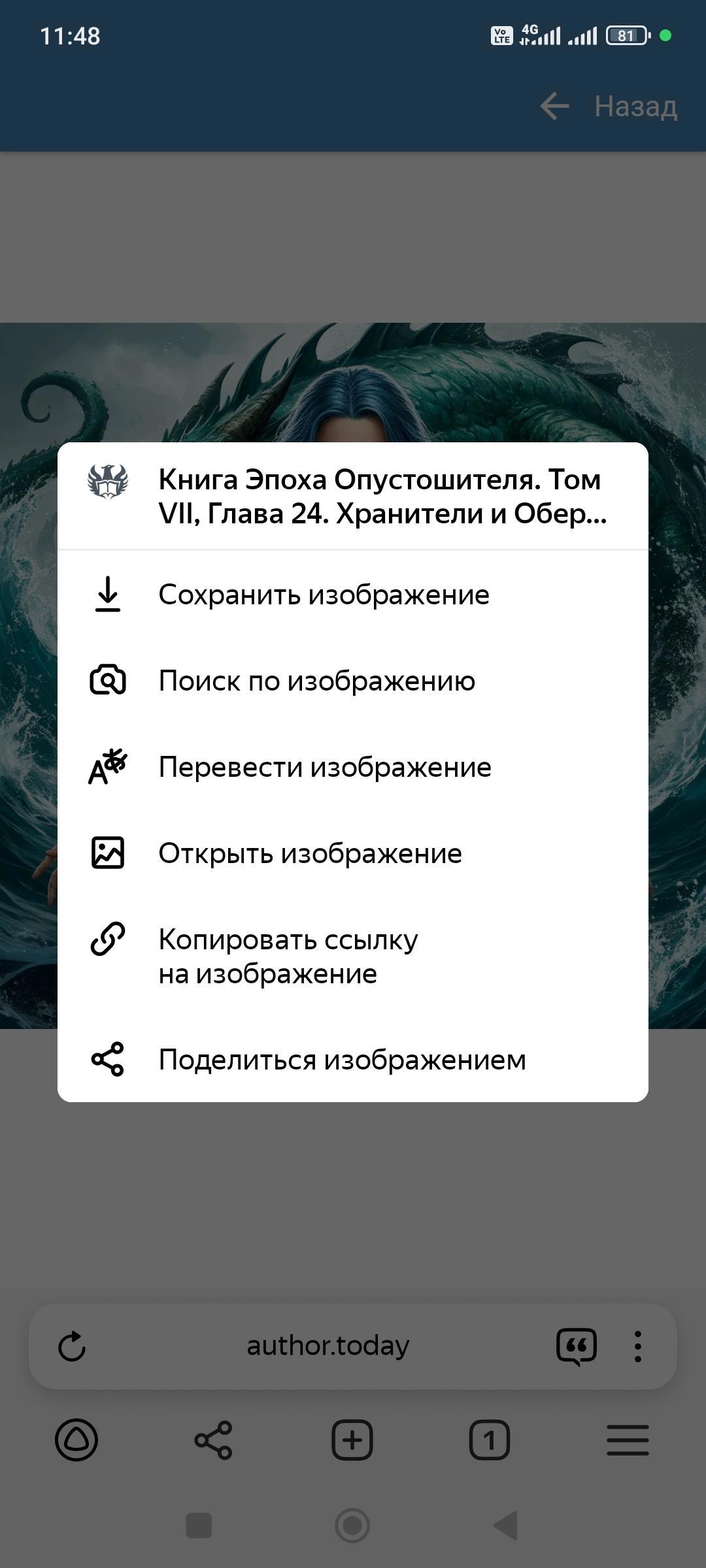Tap the system home button
Image resolution: width=706 pixels, height=1568 pixels.
[x=352, y=1526]
